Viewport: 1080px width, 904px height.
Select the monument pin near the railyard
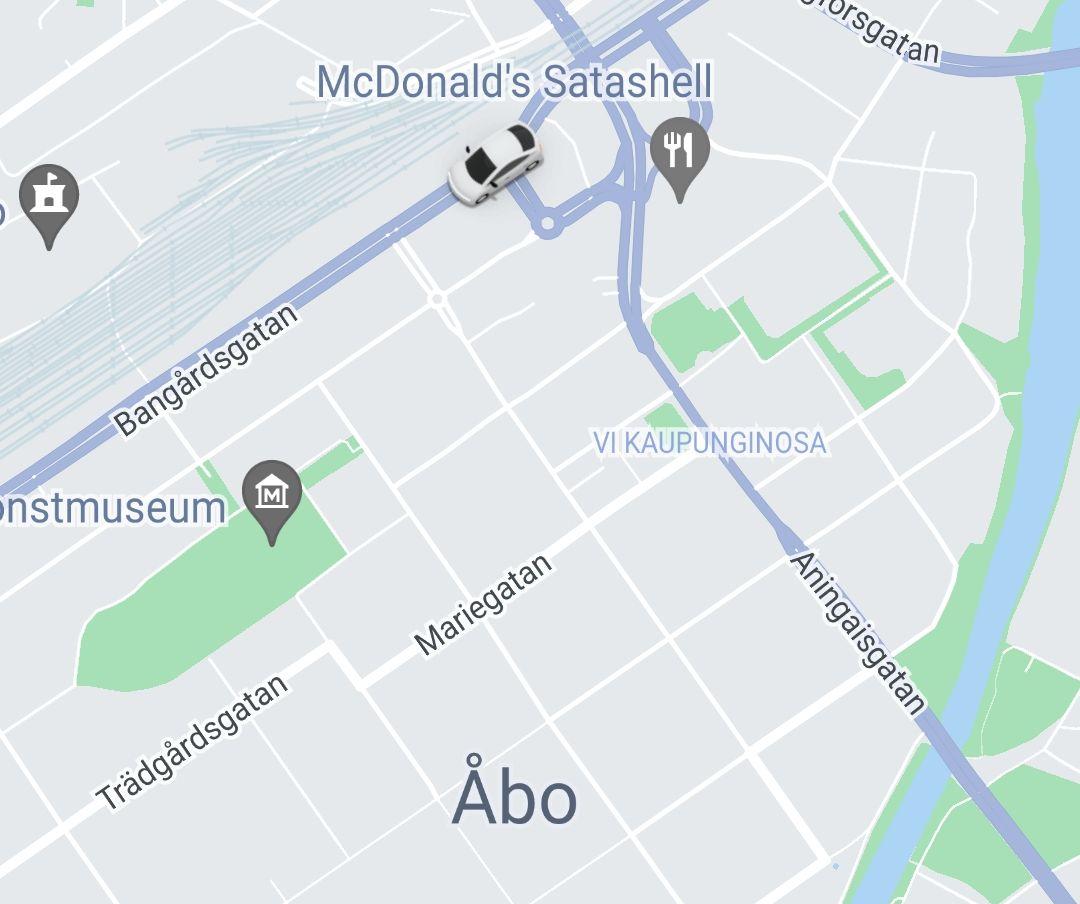point(48,199)
